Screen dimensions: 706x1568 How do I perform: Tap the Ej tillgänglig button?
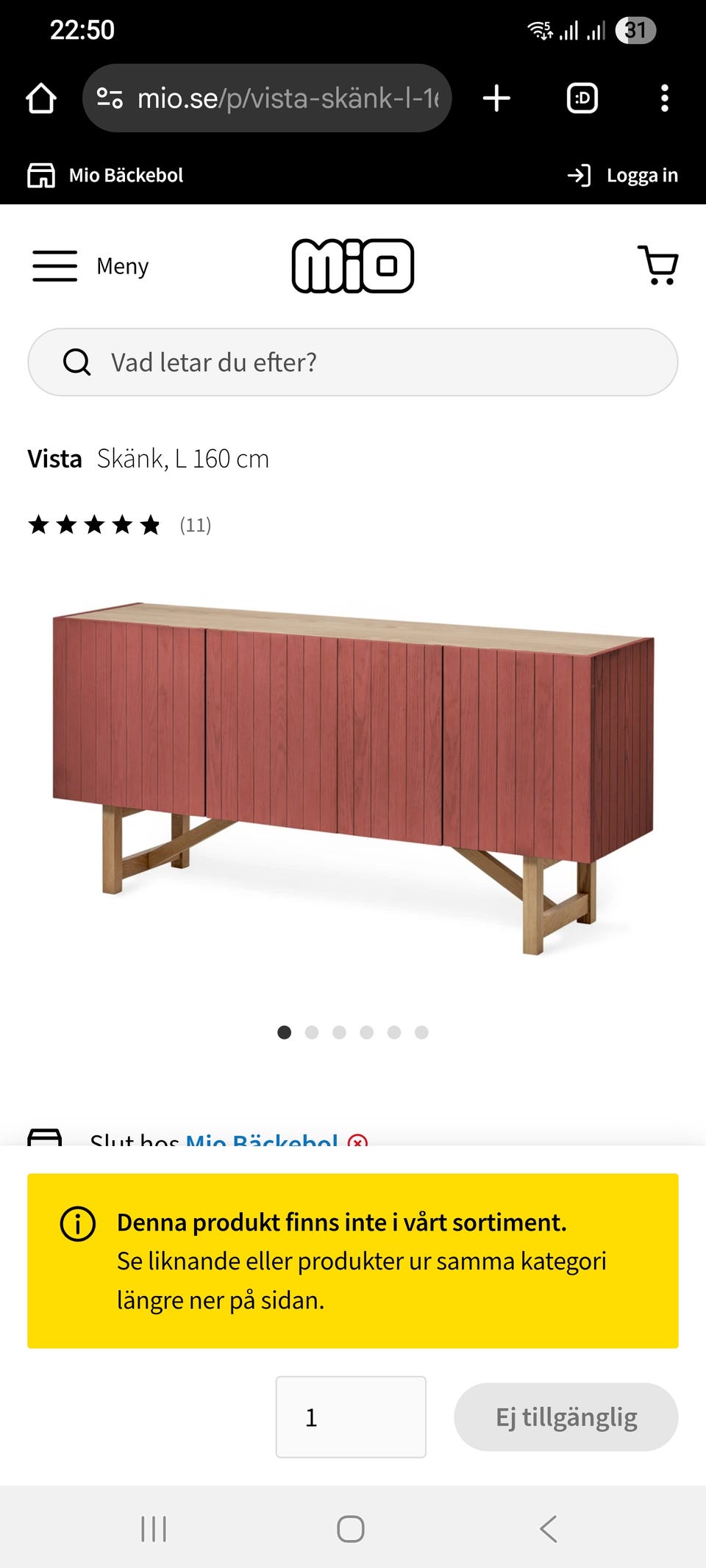[x=566, y=1417]
